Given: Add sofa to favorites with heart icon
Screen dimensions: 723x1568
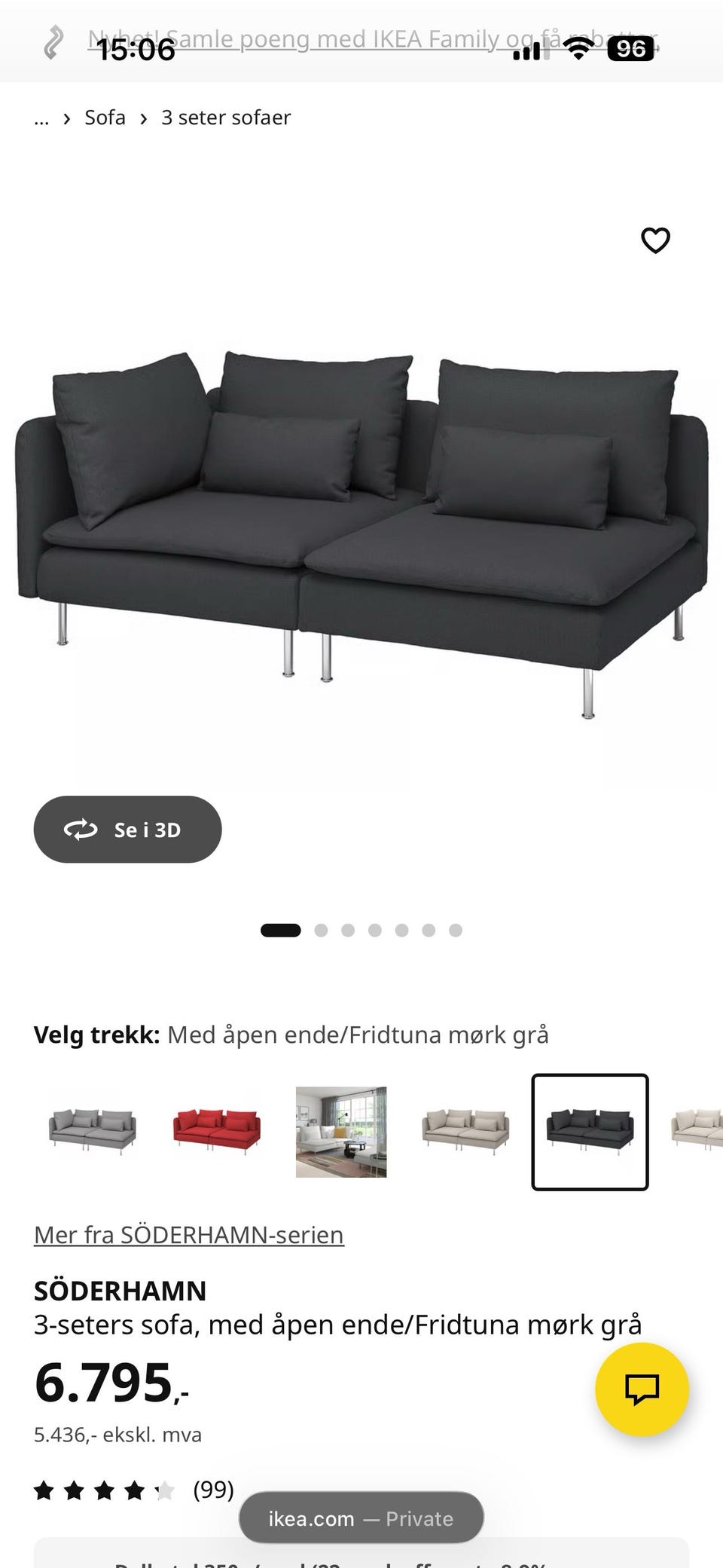Looking at the screenshot, I should click(x=654, y=240).
